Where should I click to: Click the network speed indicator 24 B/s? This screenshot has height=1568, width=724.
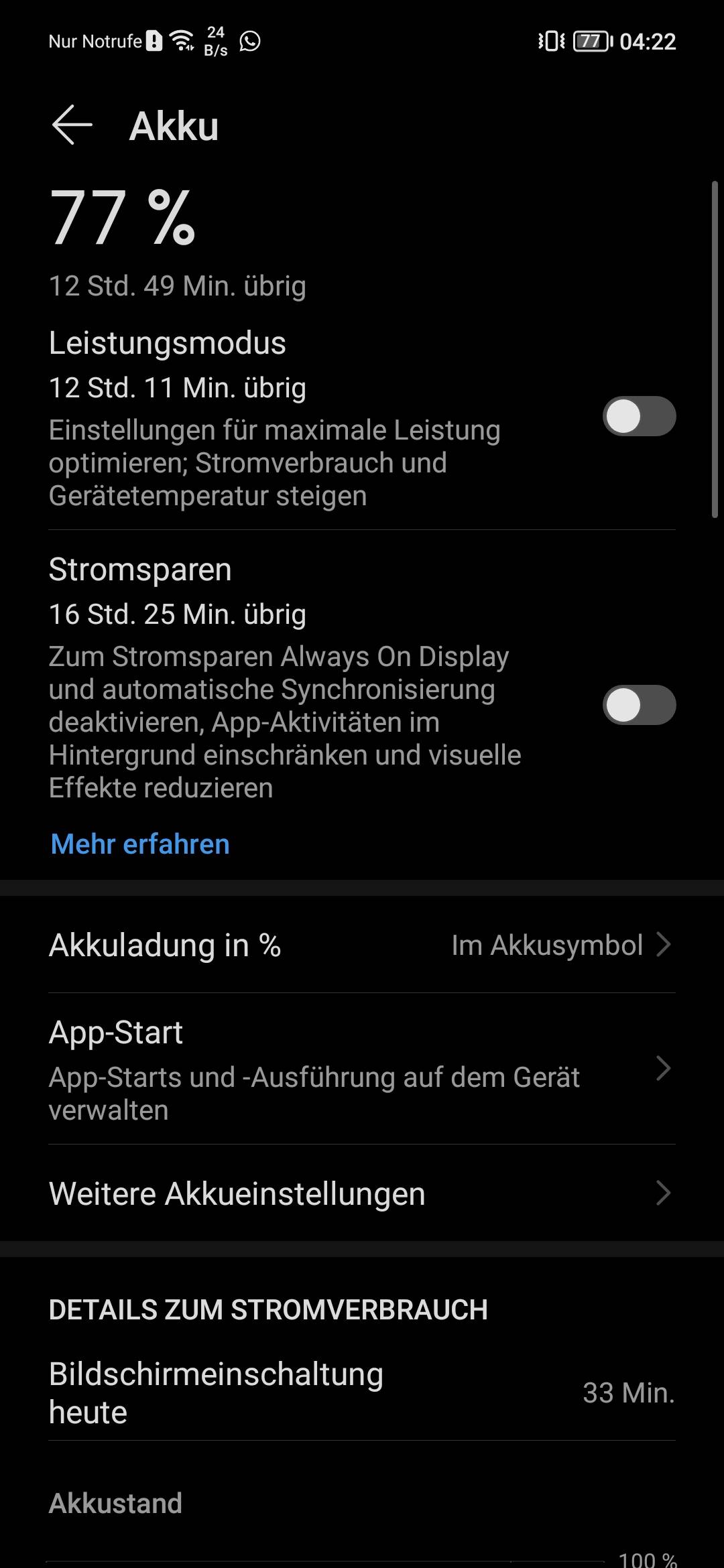(216, 40)
